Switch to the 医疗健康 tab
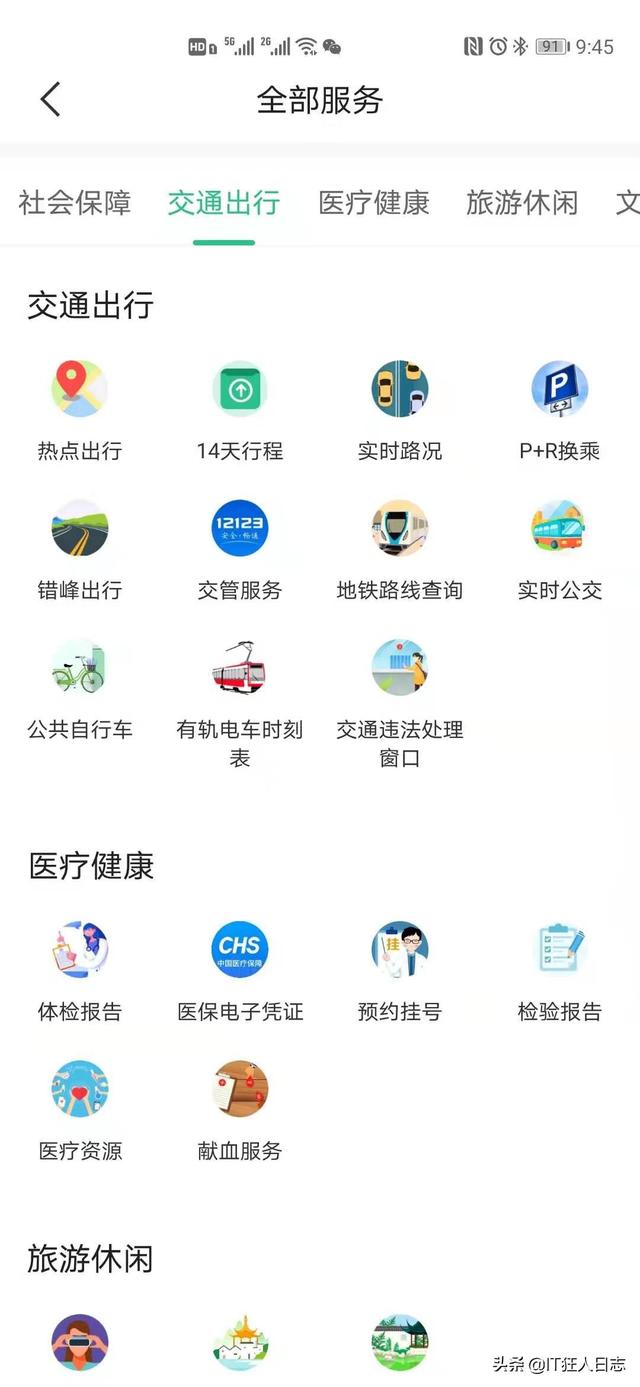The image size is (640, 1387). pos(374,203)
